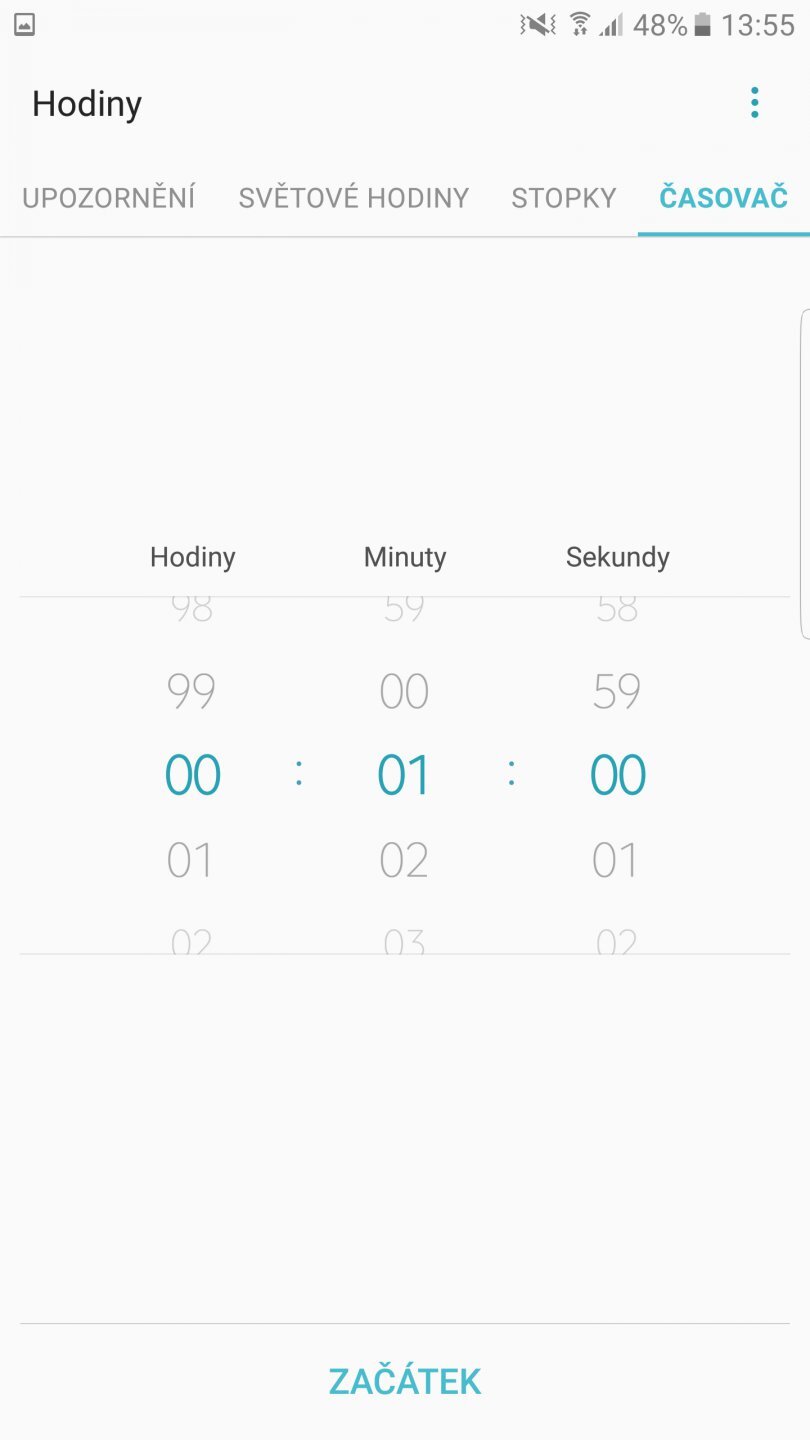Switch to the Světové hodiny tab
This screenshot has height=1440, width=810.
353,197
